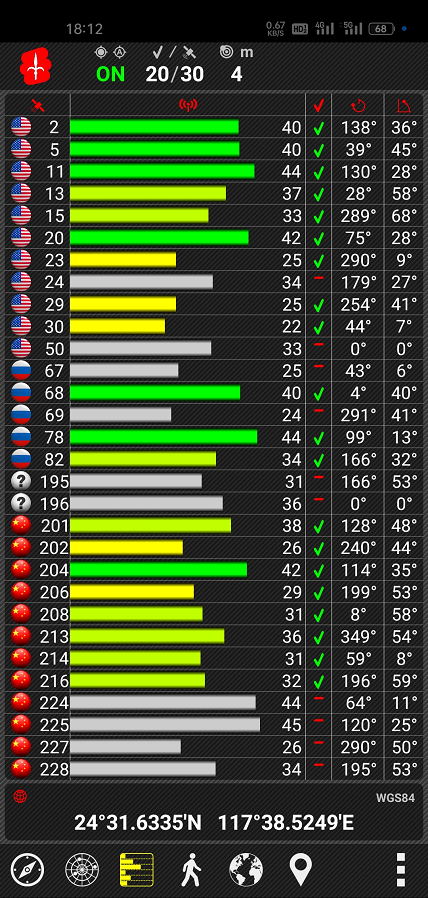Select the signal bars list tab
This screenshot has width=428, height=898.
pos(136,869)
